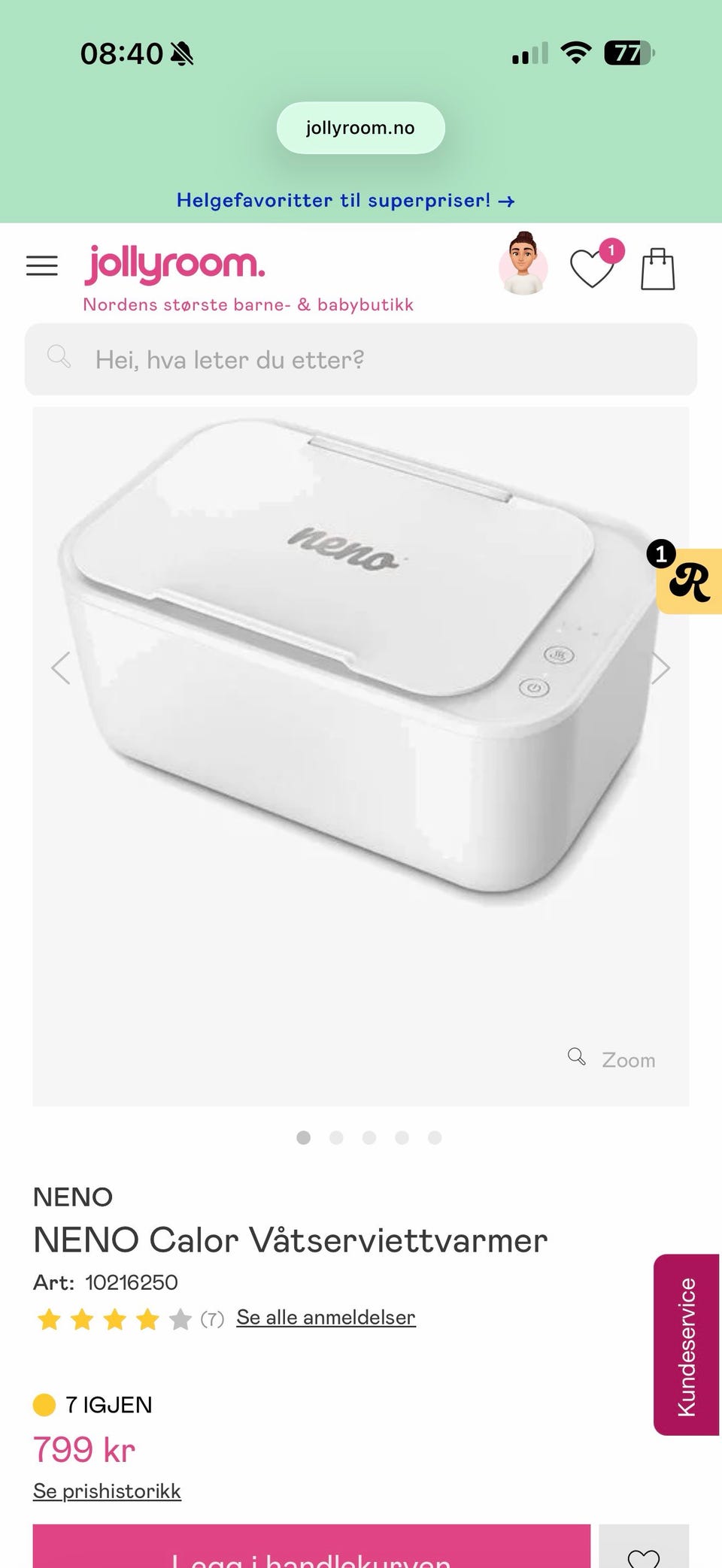Open the shopping bag cart
The image size is (722, 1568).
[658, 268]
